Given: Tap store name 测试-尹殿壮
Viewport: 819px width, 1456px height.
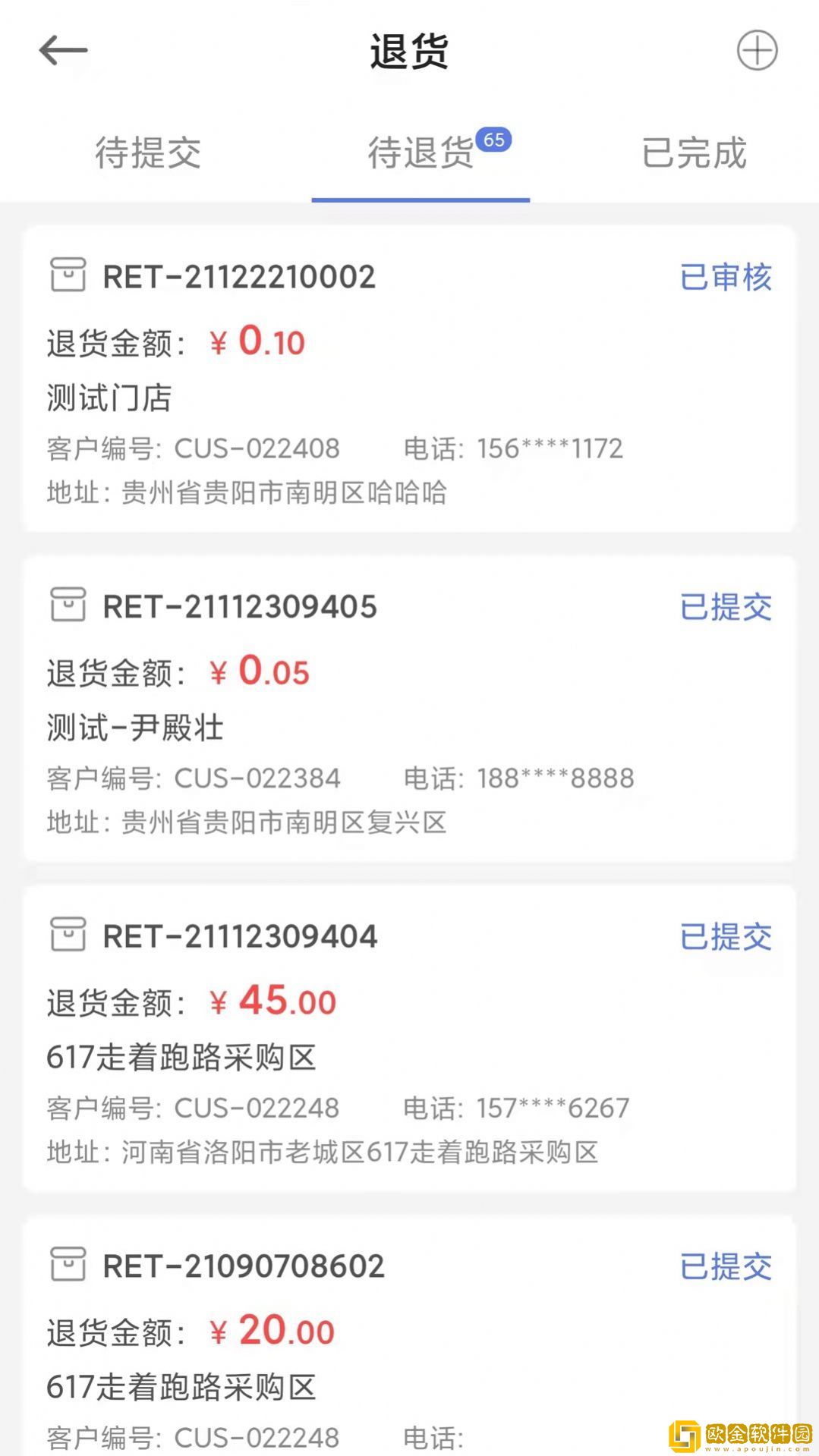Looking at the screenshot, I should pos(134,726).
